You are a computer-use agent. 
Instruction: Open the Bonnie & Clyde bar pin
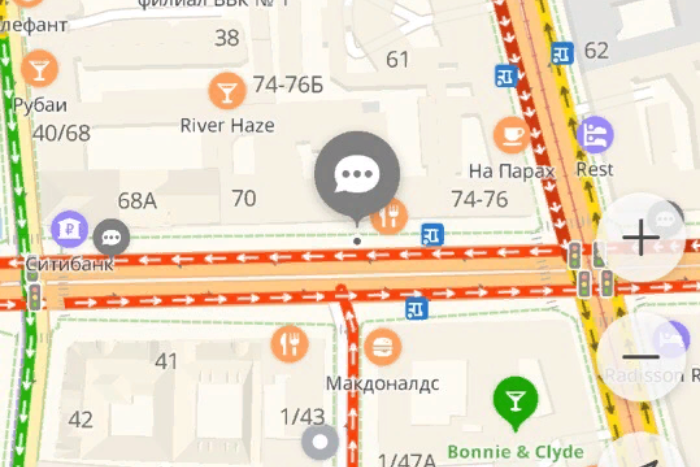point(515,399)
